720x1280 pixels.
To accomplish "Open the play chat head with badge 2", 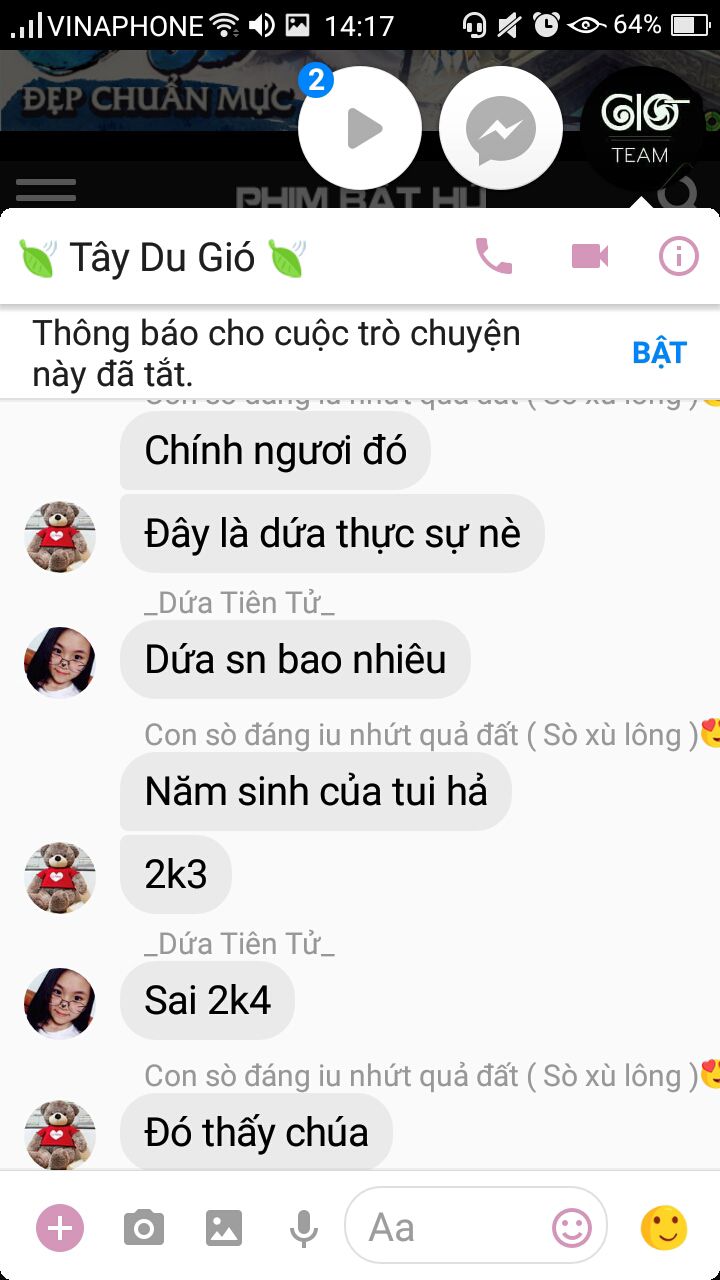I will 360,128.
